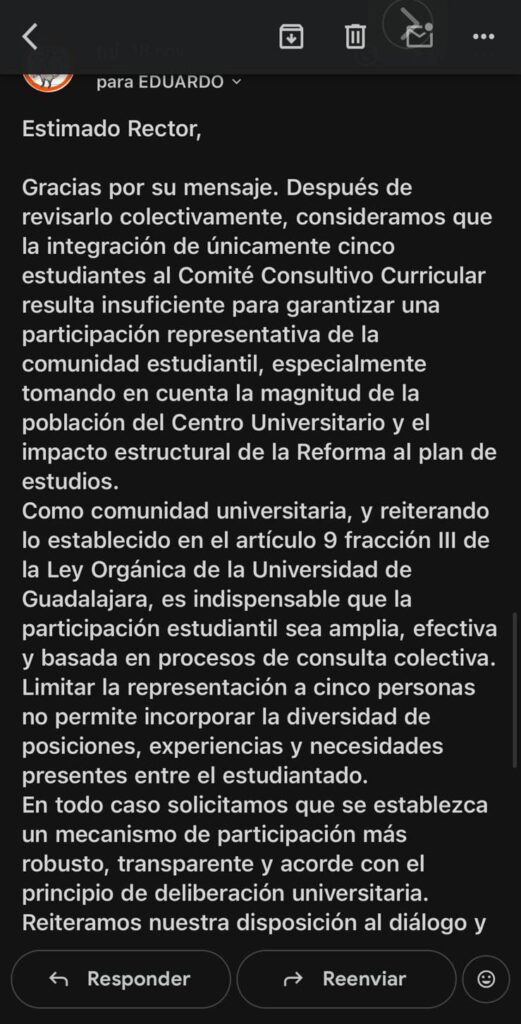Delete this email with the trash icon
Image resolution: width=521 pixels, height=1024 pixels.
click(355, 37)
